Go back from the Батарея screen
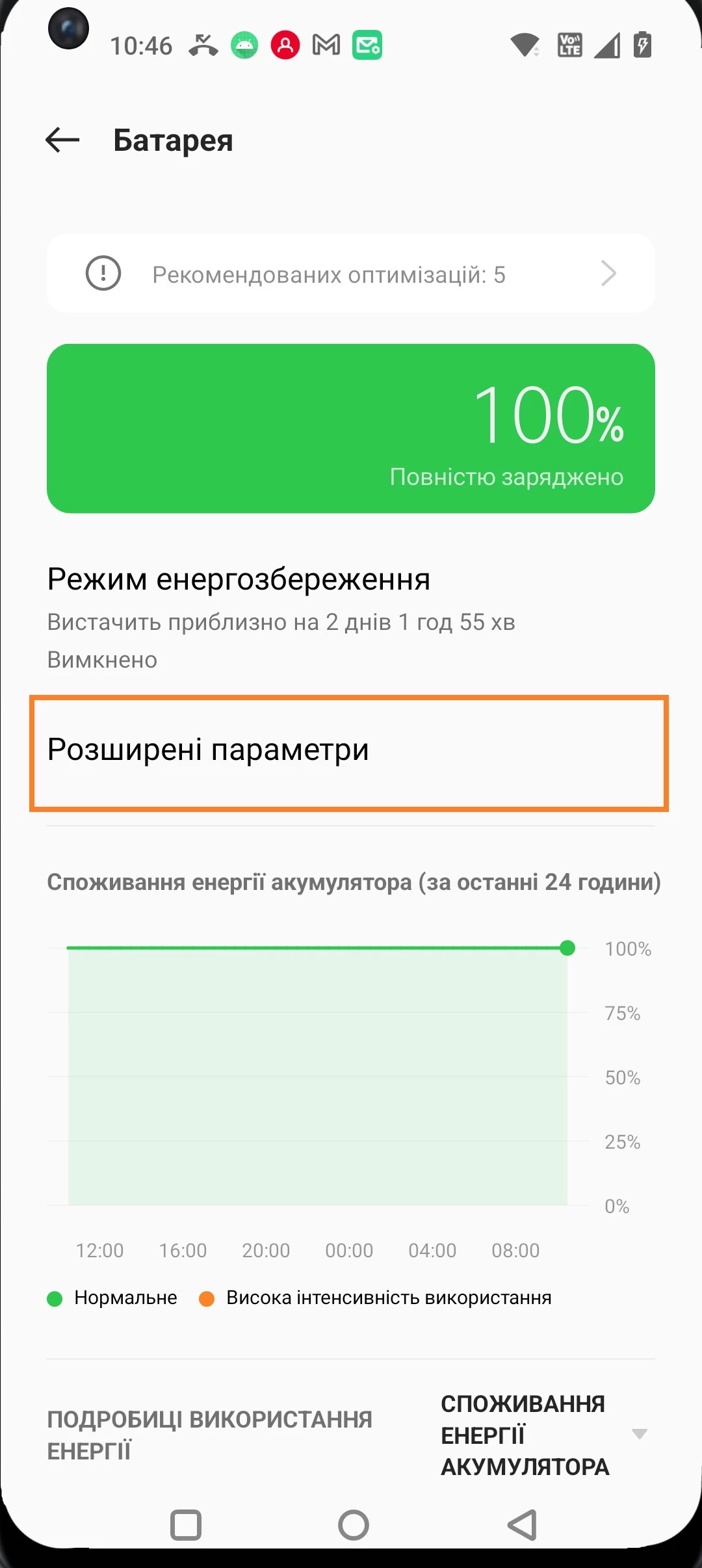The height and width of the screenshot is (1568, 702). 62,140
